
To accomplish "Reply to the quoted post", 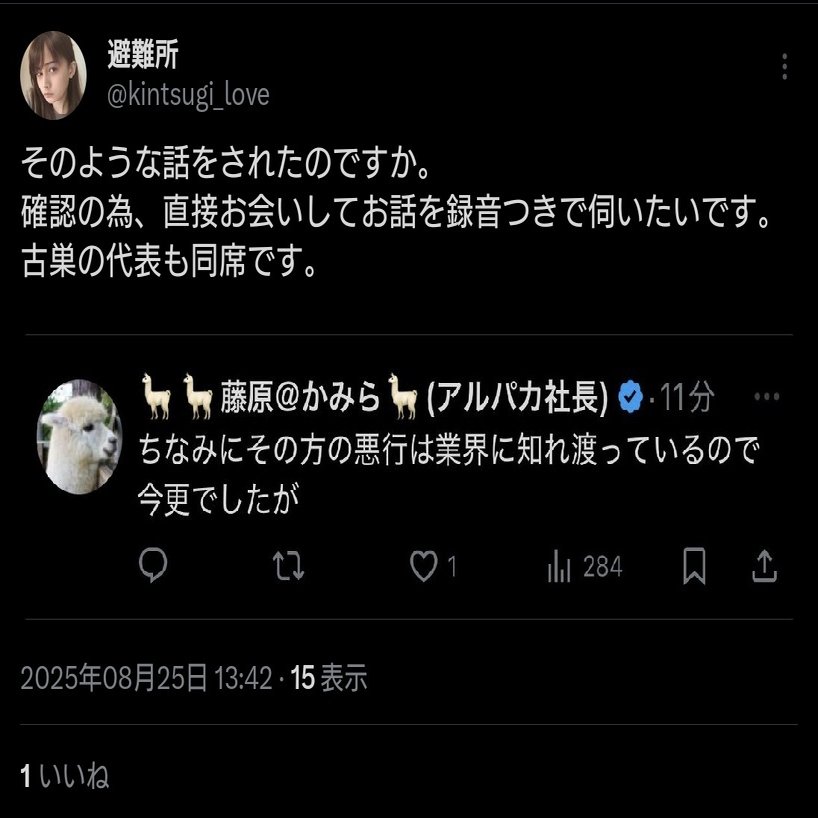I will (x=152, y=567).
